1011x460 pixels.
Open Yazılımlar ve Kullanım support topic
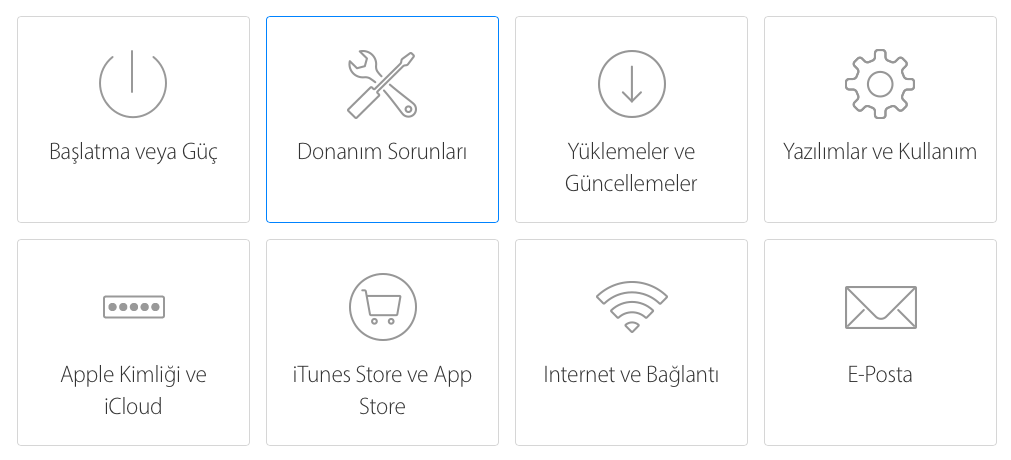pyautogui.click(x=880, y=120)
